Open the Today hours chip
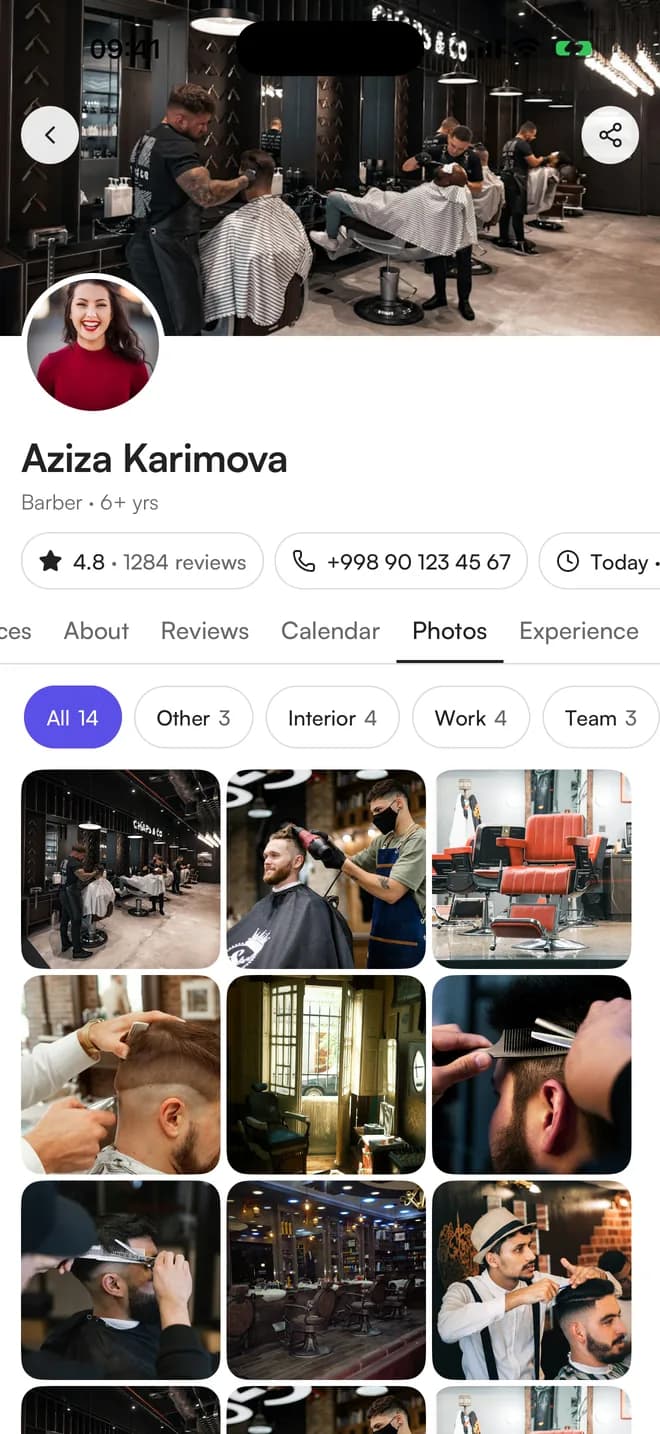The image size is (660, 1434). (600, 561)
